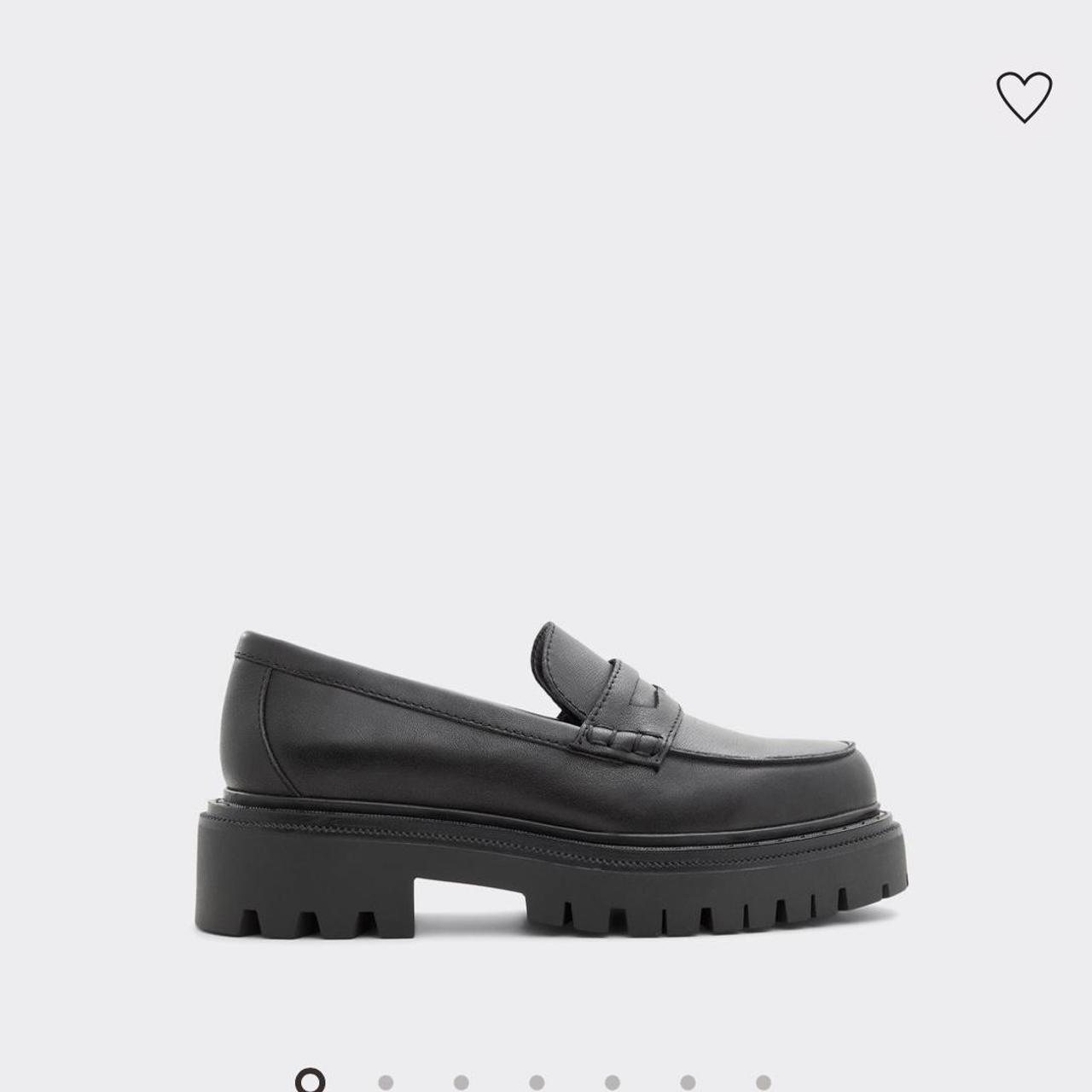The image size is (1092, 1092).
Task: Jump to the last image dot
Action: (x=763, y=1082)
